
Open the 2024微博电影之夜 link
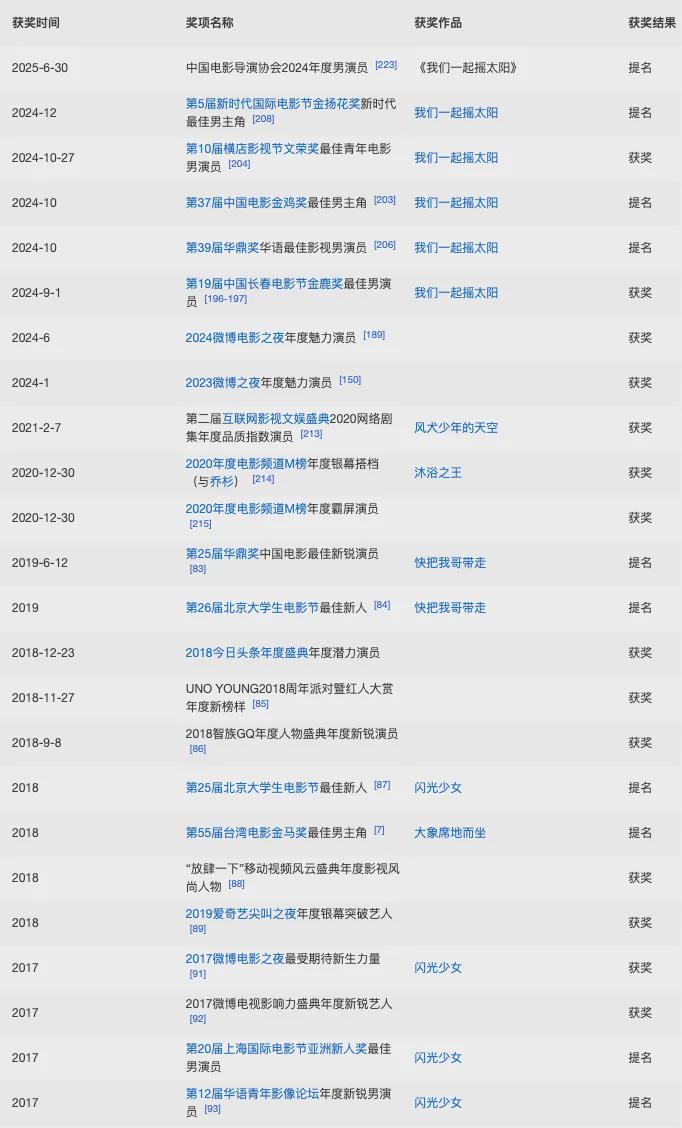point(235,337)
